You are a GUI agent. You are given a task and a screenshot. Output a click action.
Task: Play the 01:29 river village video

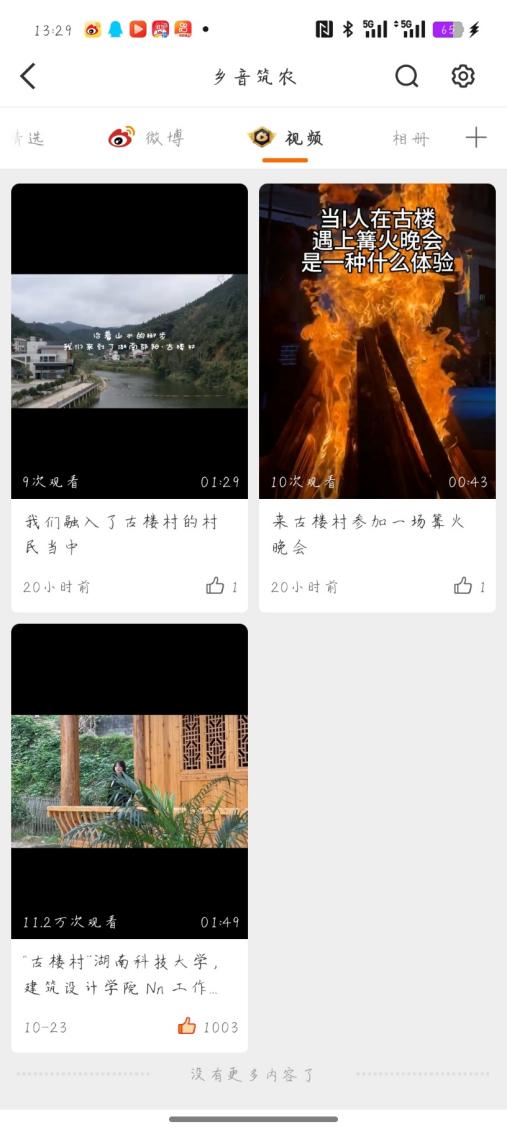[x=129, y=341]
